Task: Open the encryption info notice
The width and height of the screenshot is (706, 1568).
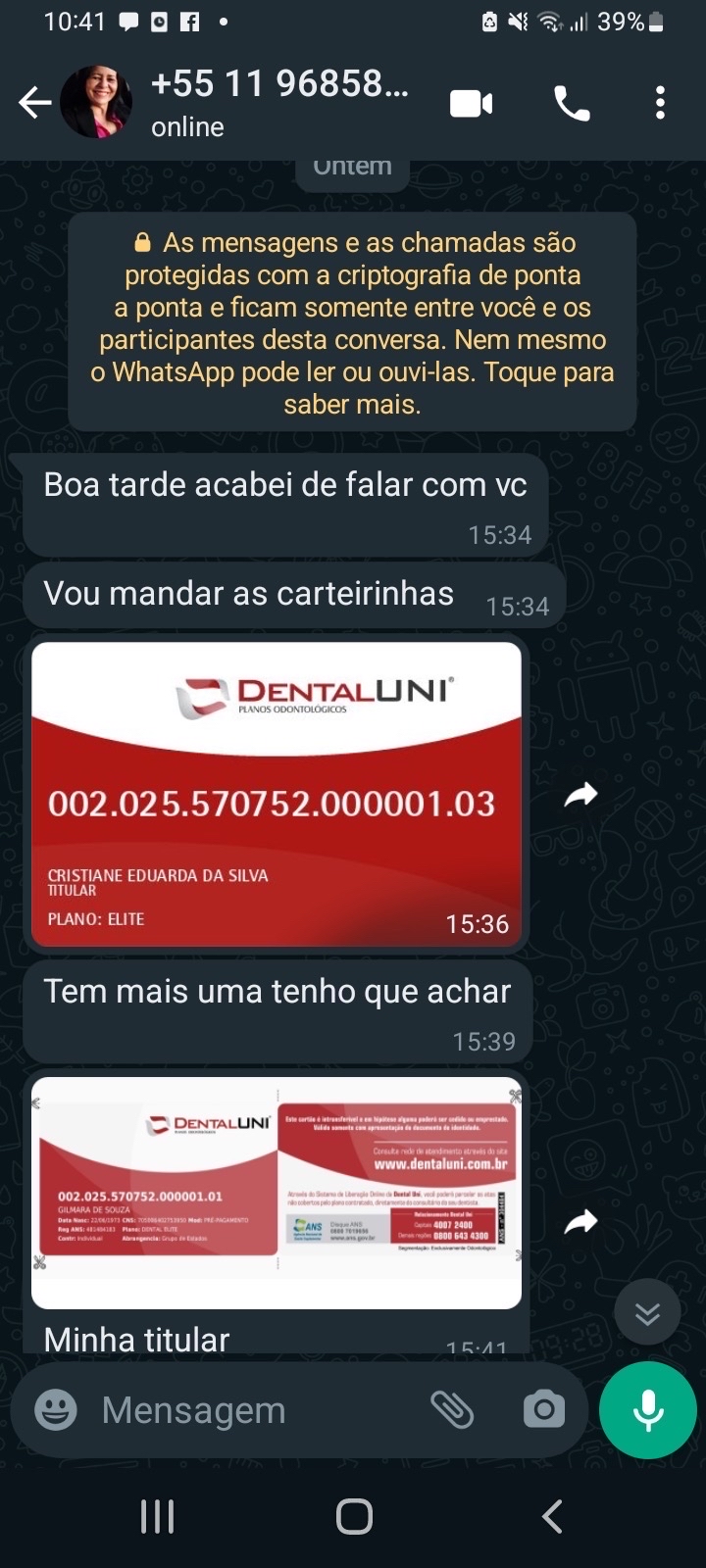Action: (352, 322)
